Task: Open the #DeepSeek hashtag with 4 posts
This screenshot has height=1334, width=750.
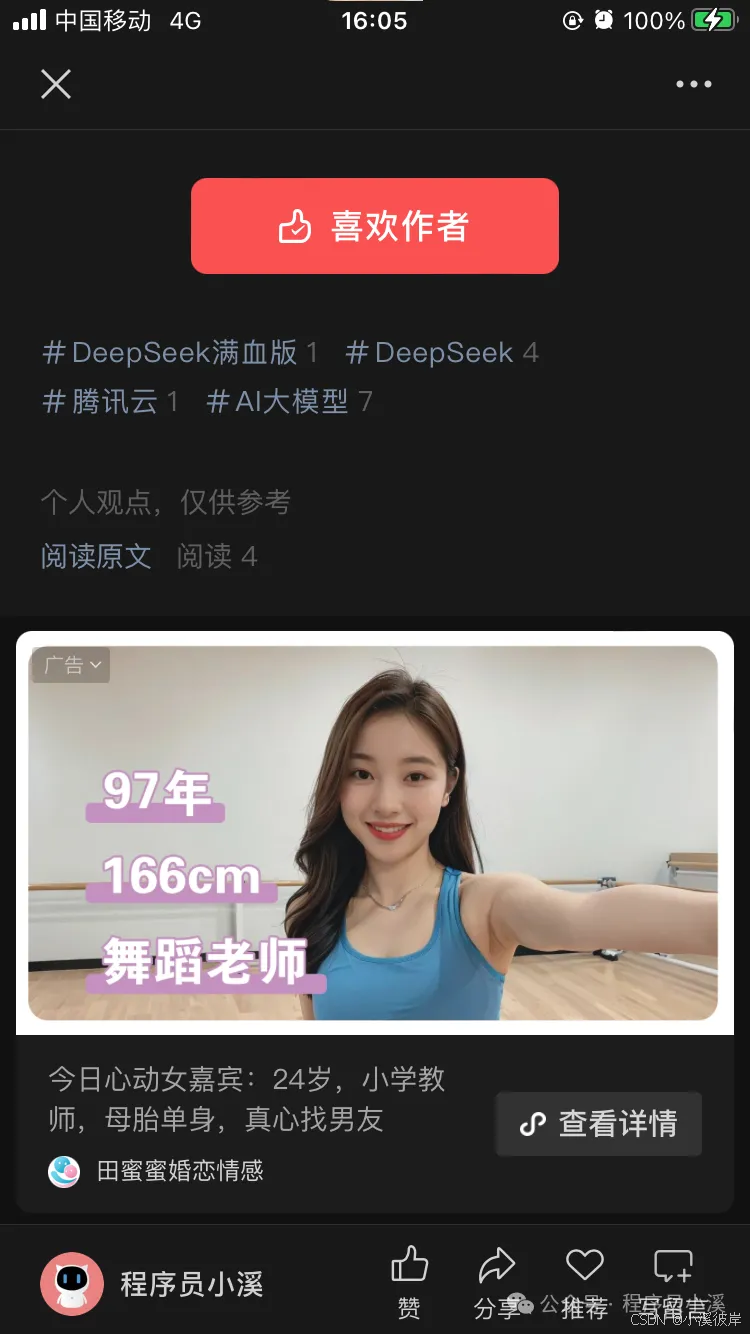Action: point(441,352)
